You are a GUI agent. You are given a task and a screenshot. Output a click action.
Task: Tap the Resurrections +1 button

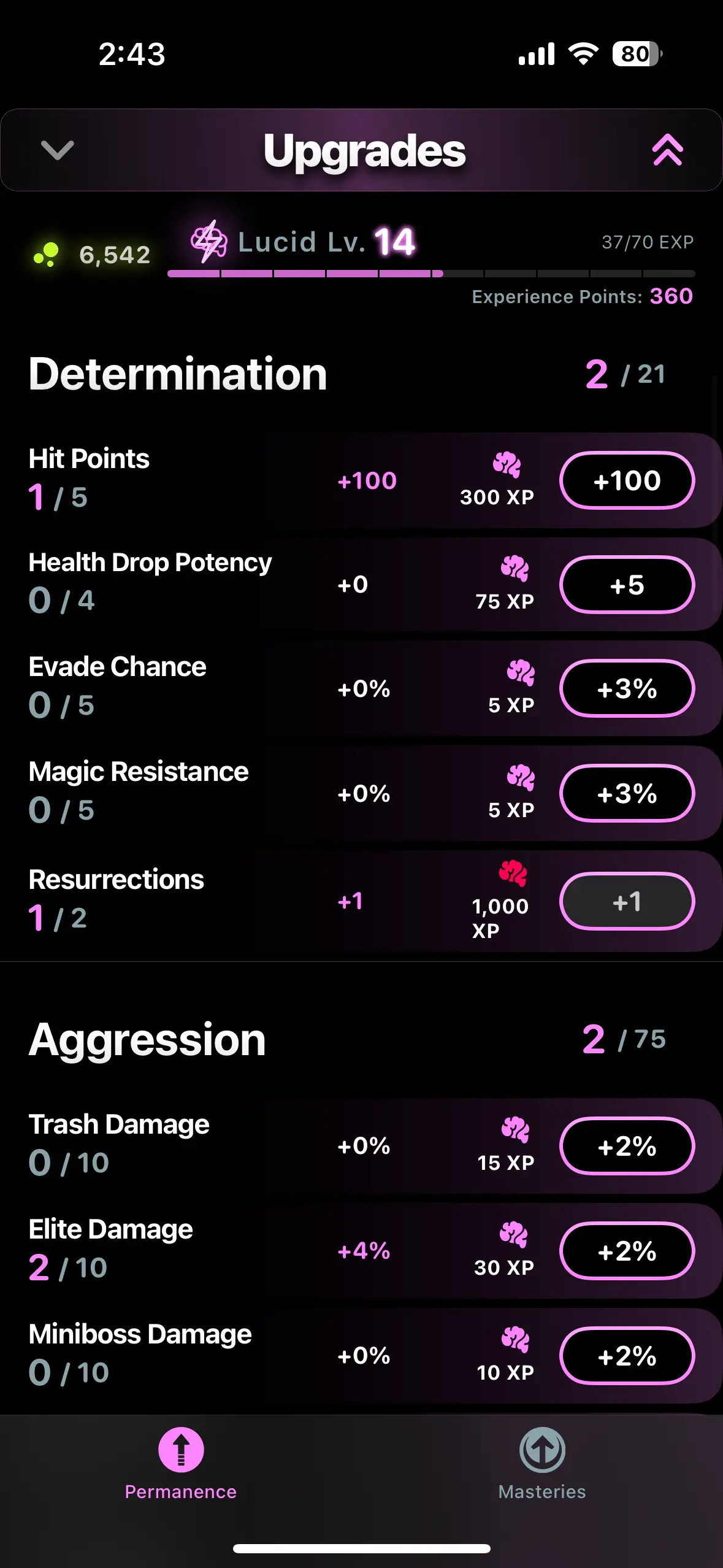(x=627, y=901)
